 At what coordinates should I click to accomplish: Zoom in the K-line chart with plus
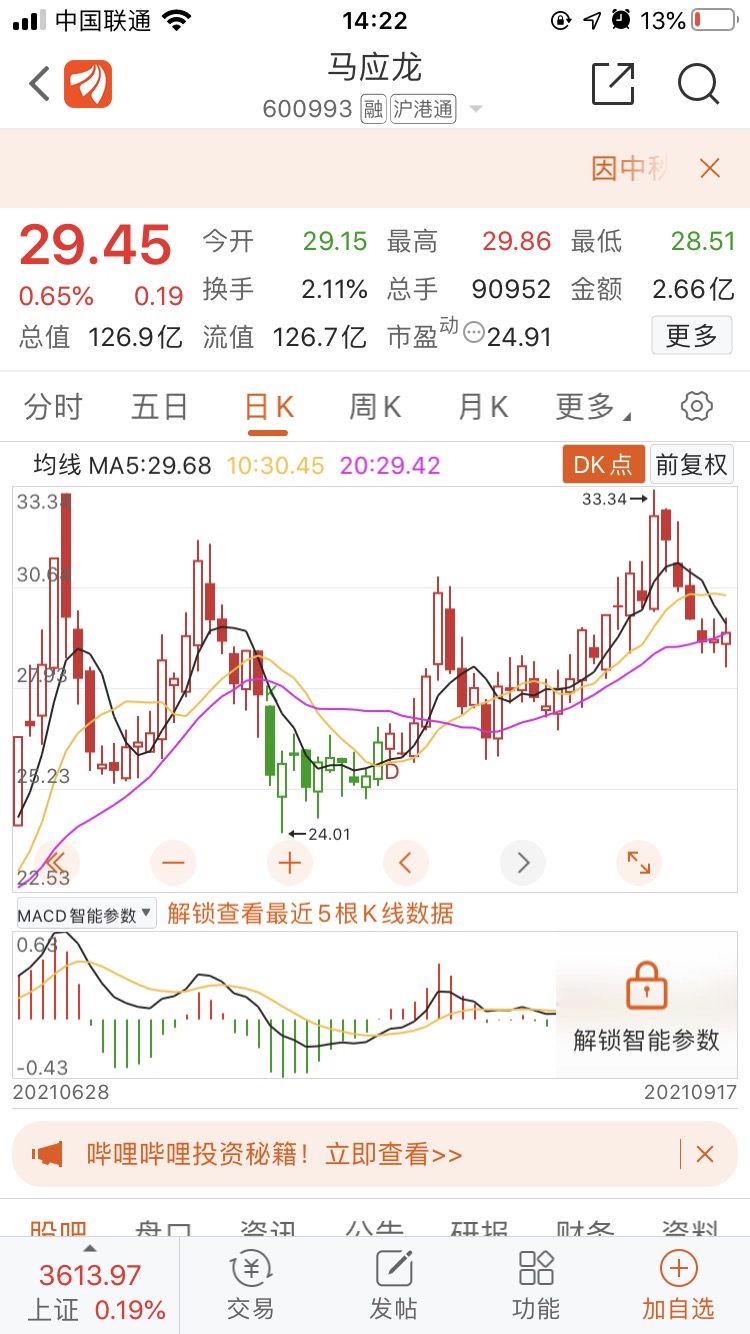[x=289, y=861]
